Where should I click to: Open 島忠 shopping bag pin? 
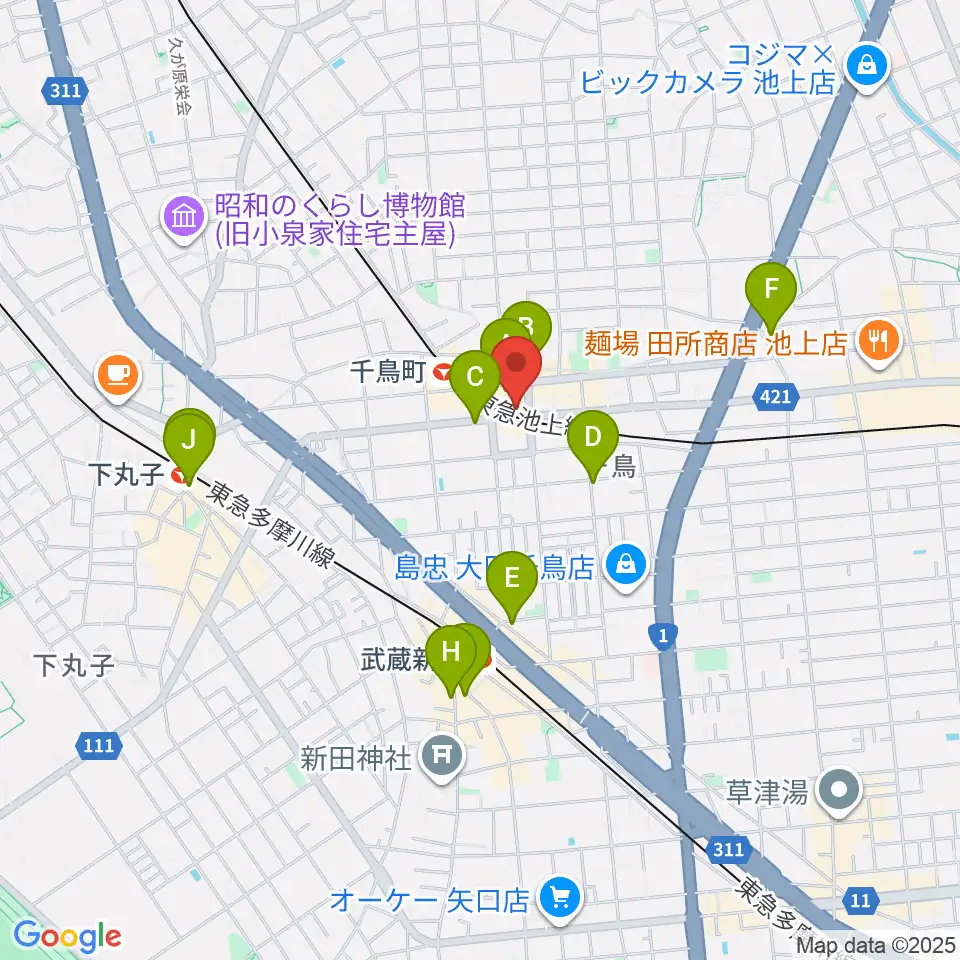tap(625, 568)
